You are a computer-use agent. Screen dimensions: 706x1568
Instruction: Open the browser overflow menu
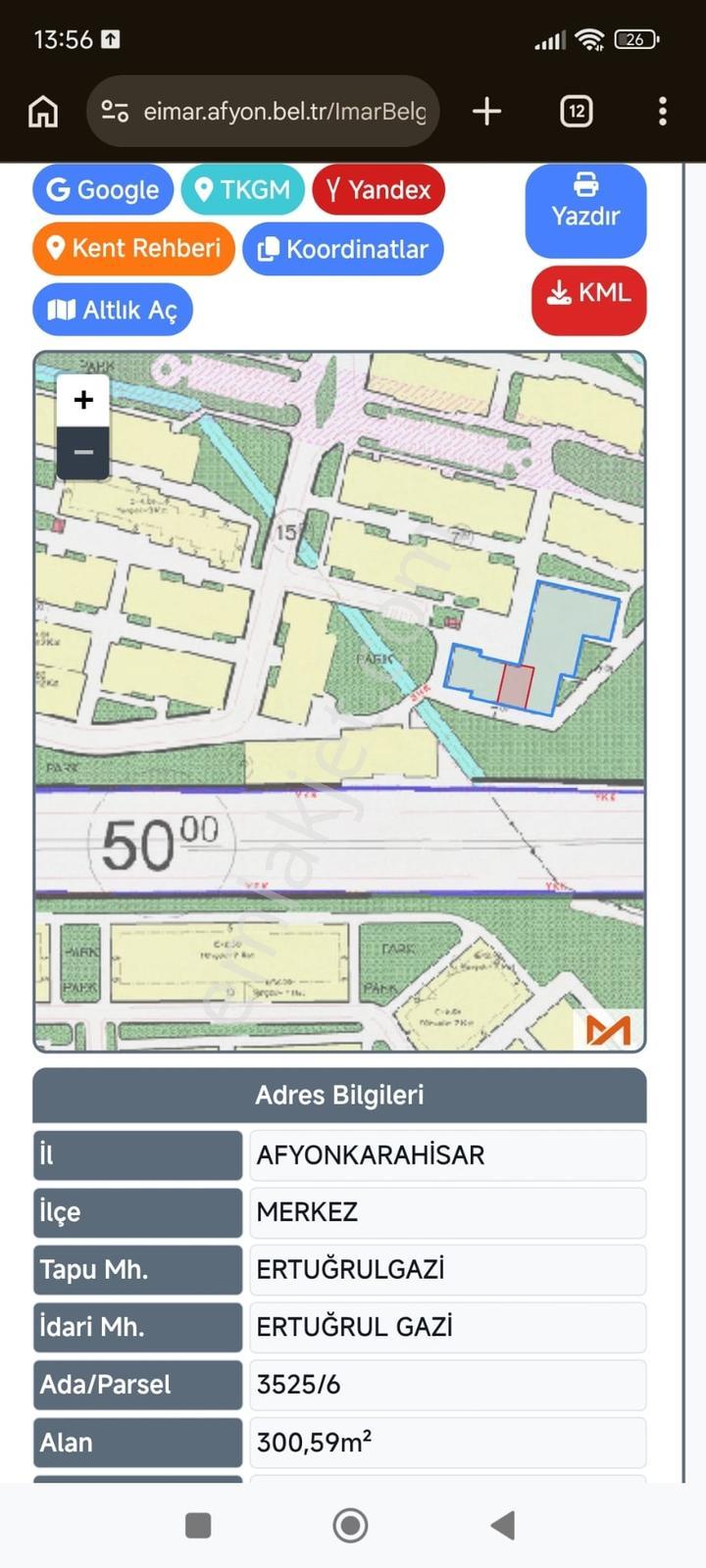[663, 112]
